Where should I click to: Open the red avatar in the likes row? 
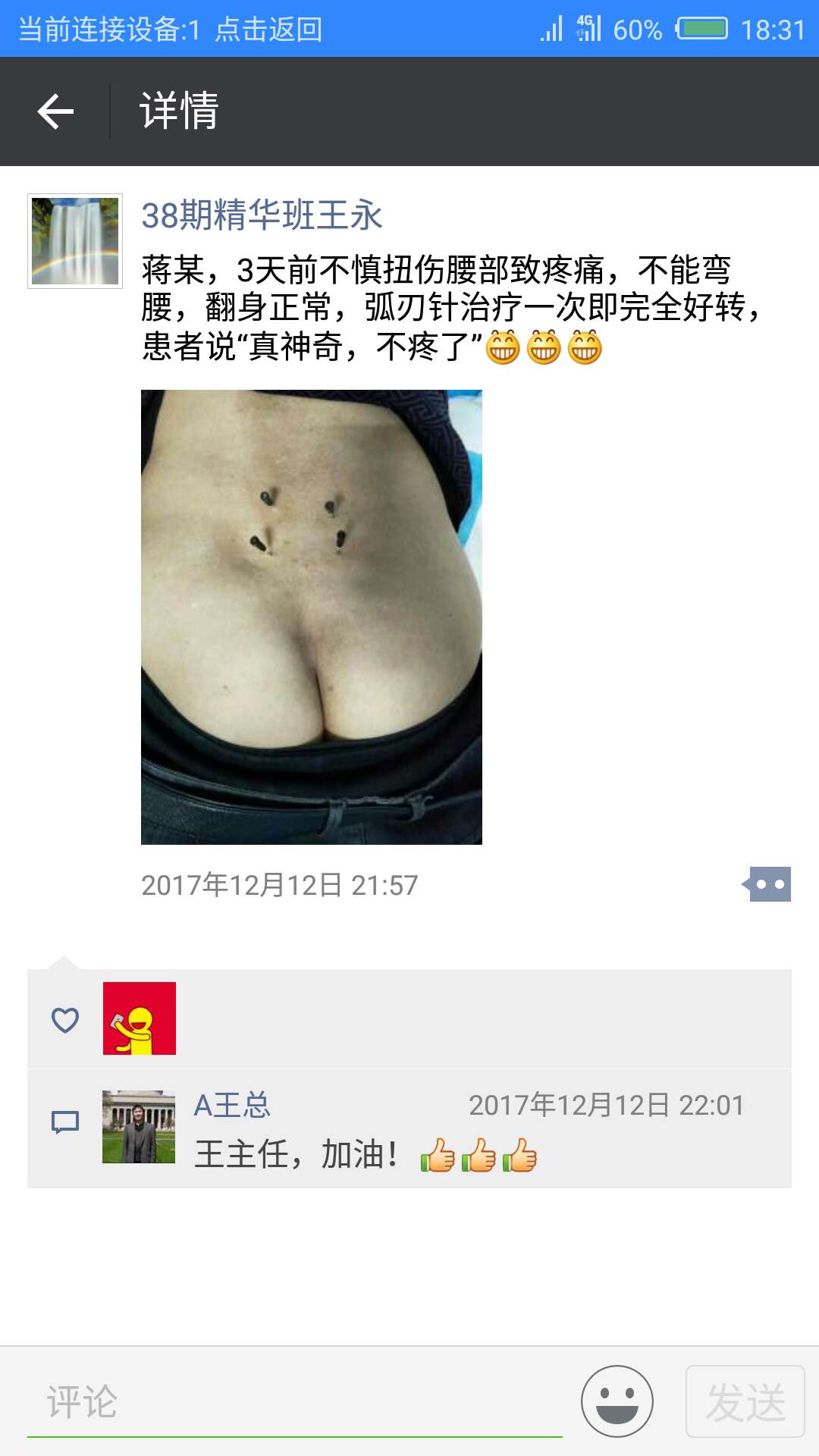tap(140, 1018)
